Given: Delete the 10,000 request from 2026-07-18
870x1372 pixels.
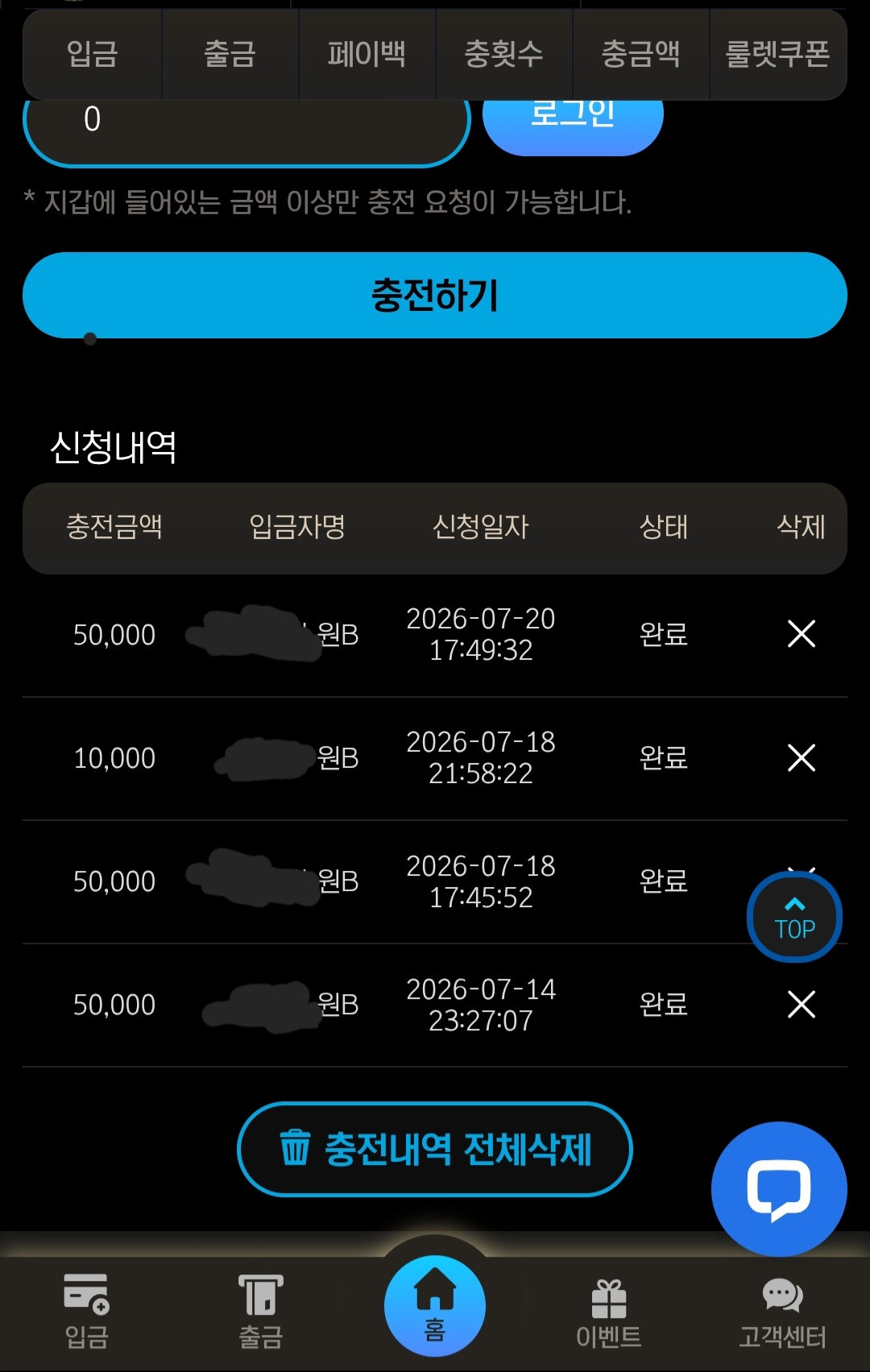Looking at the screenshot, I should coord(801,757).
